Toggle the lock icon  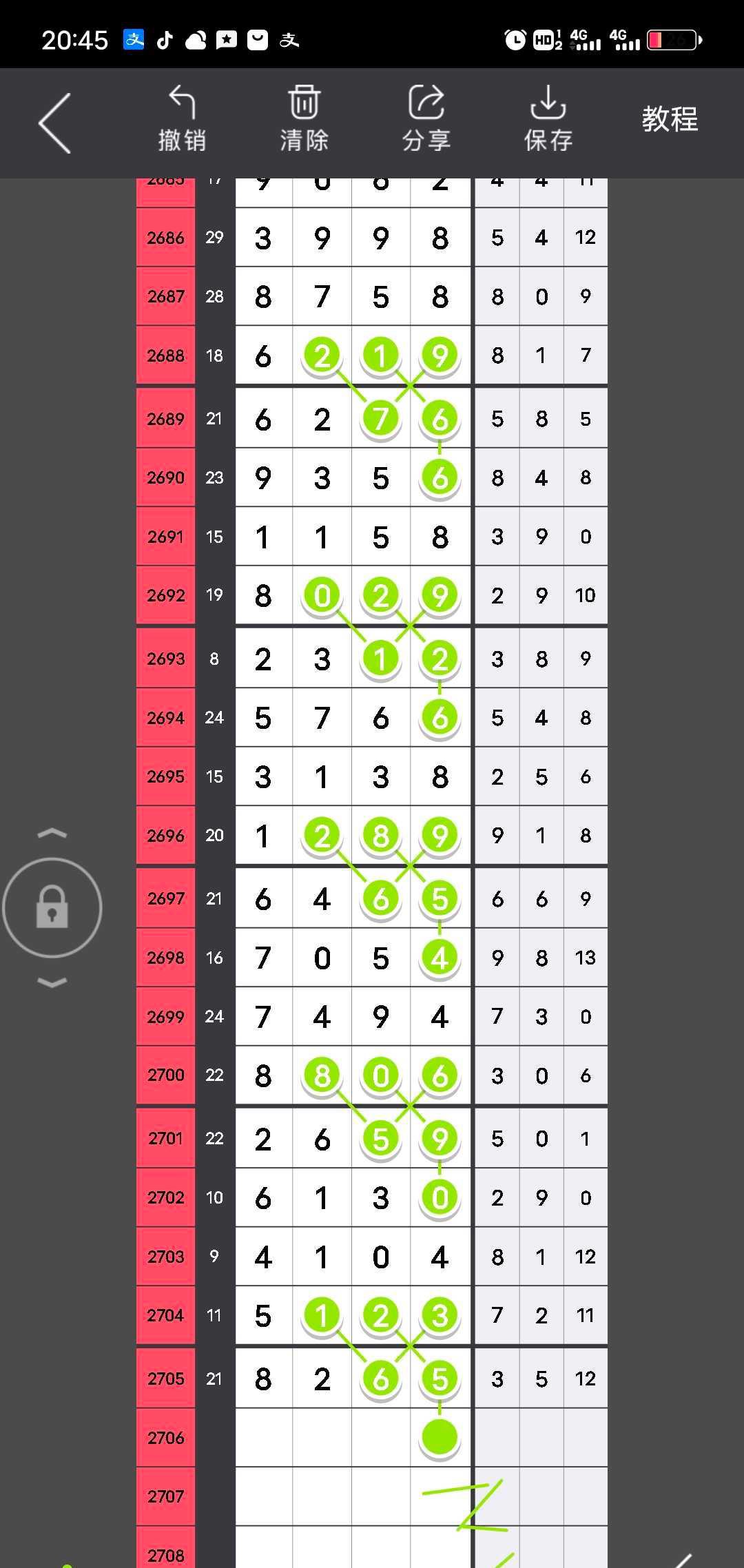(x=52, y=907)
